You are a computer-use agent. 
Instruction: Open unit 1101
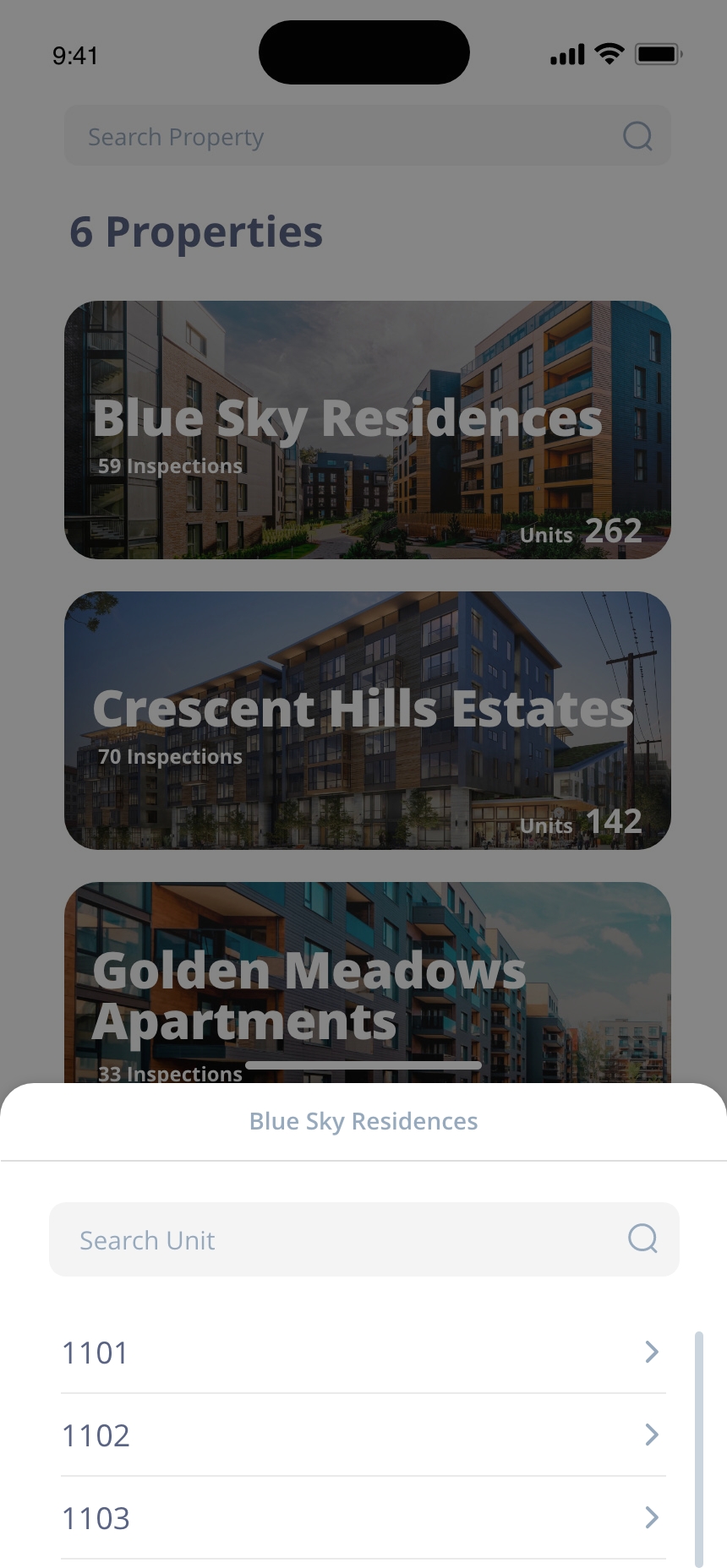362,1353
